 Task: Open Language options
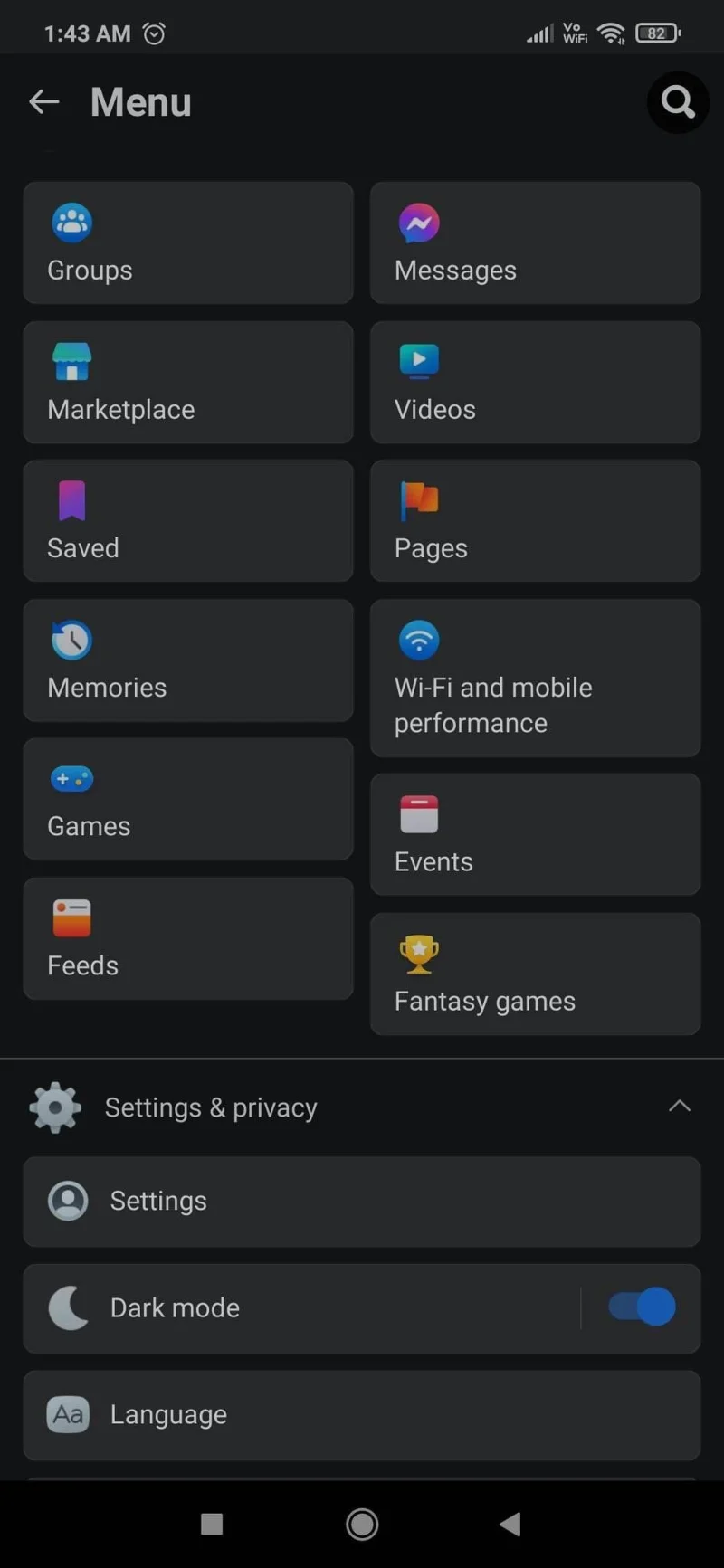[362, 1415]
